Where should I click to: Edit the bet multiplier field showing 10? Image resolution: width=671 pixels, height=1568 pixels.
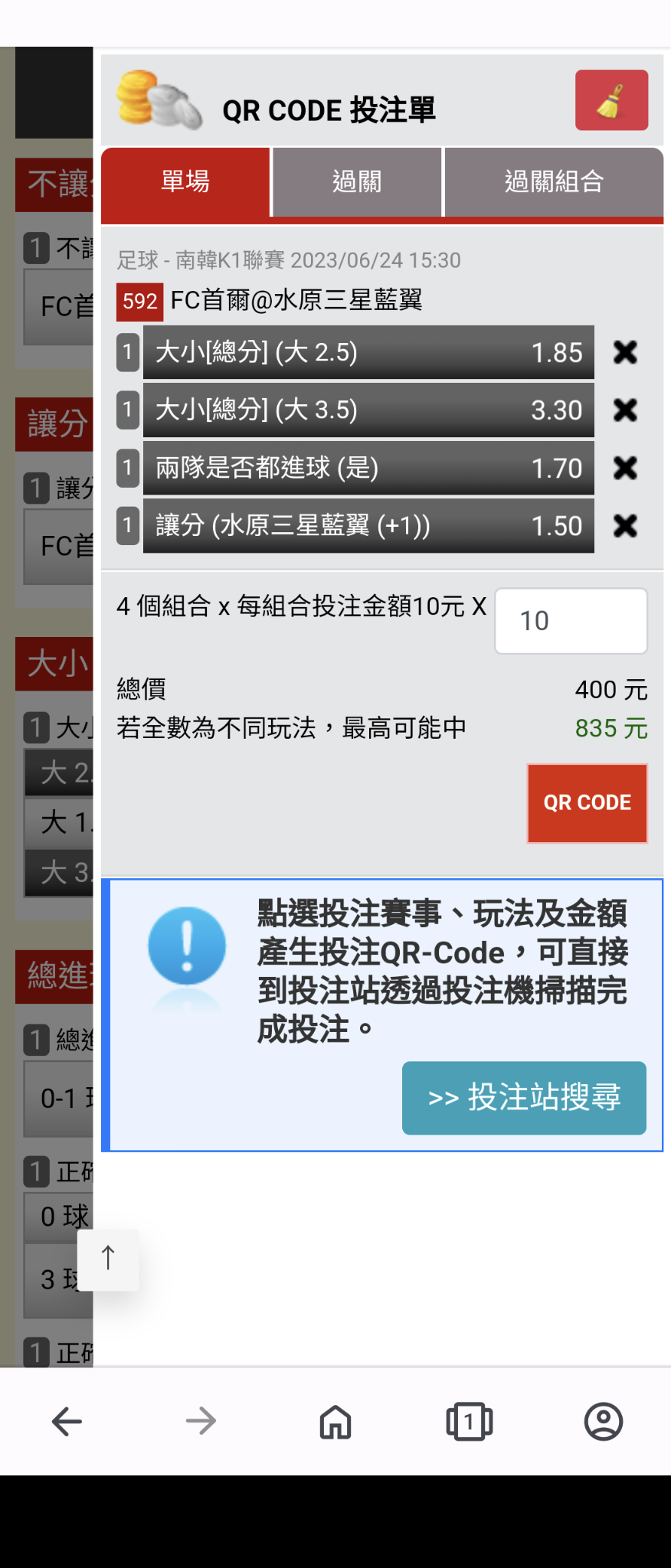tap(571, 621)
